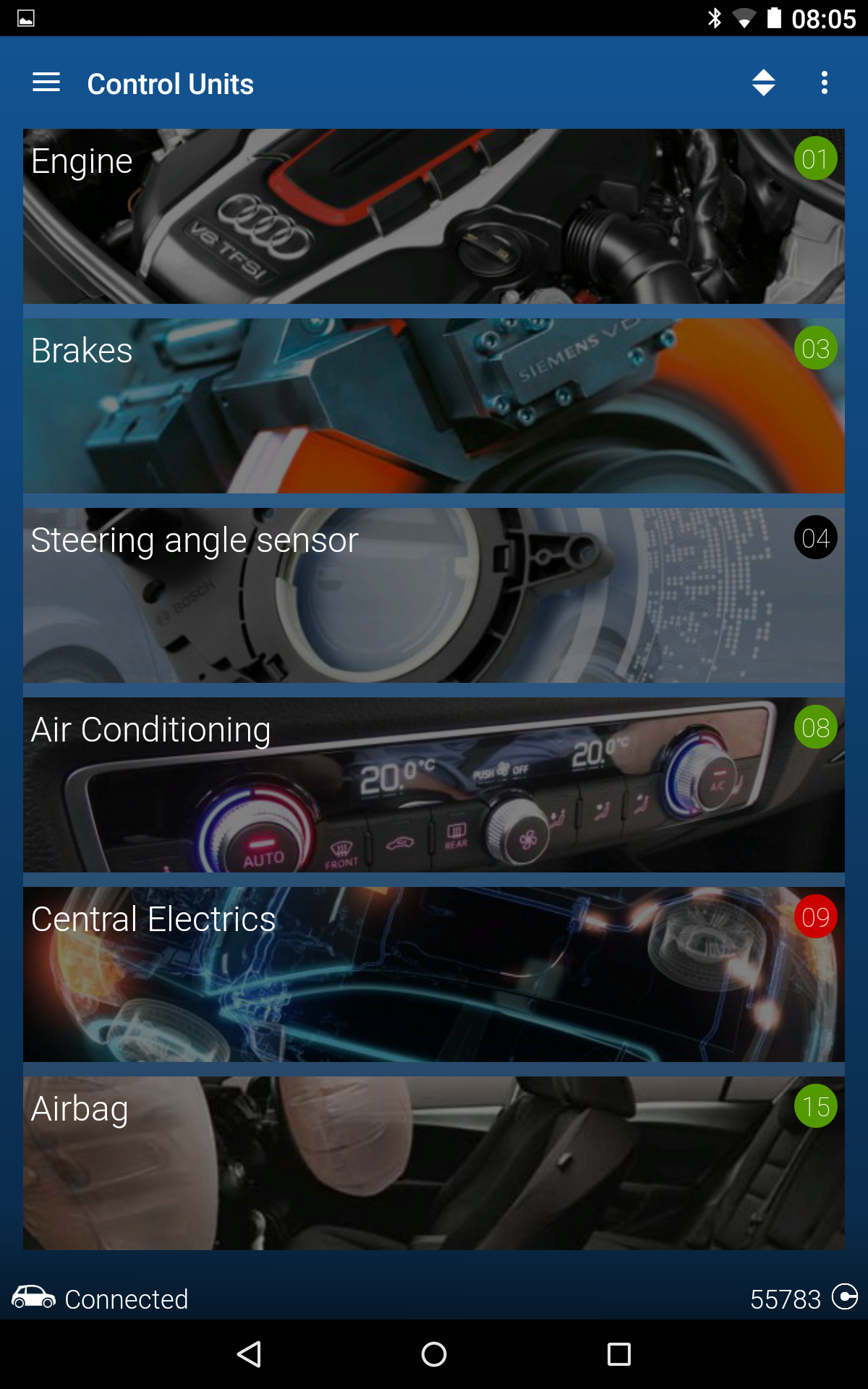The height and width of the screenshot is (1389, 868).
Task: Open the Engine control unit
Action: tap(434, 216)
